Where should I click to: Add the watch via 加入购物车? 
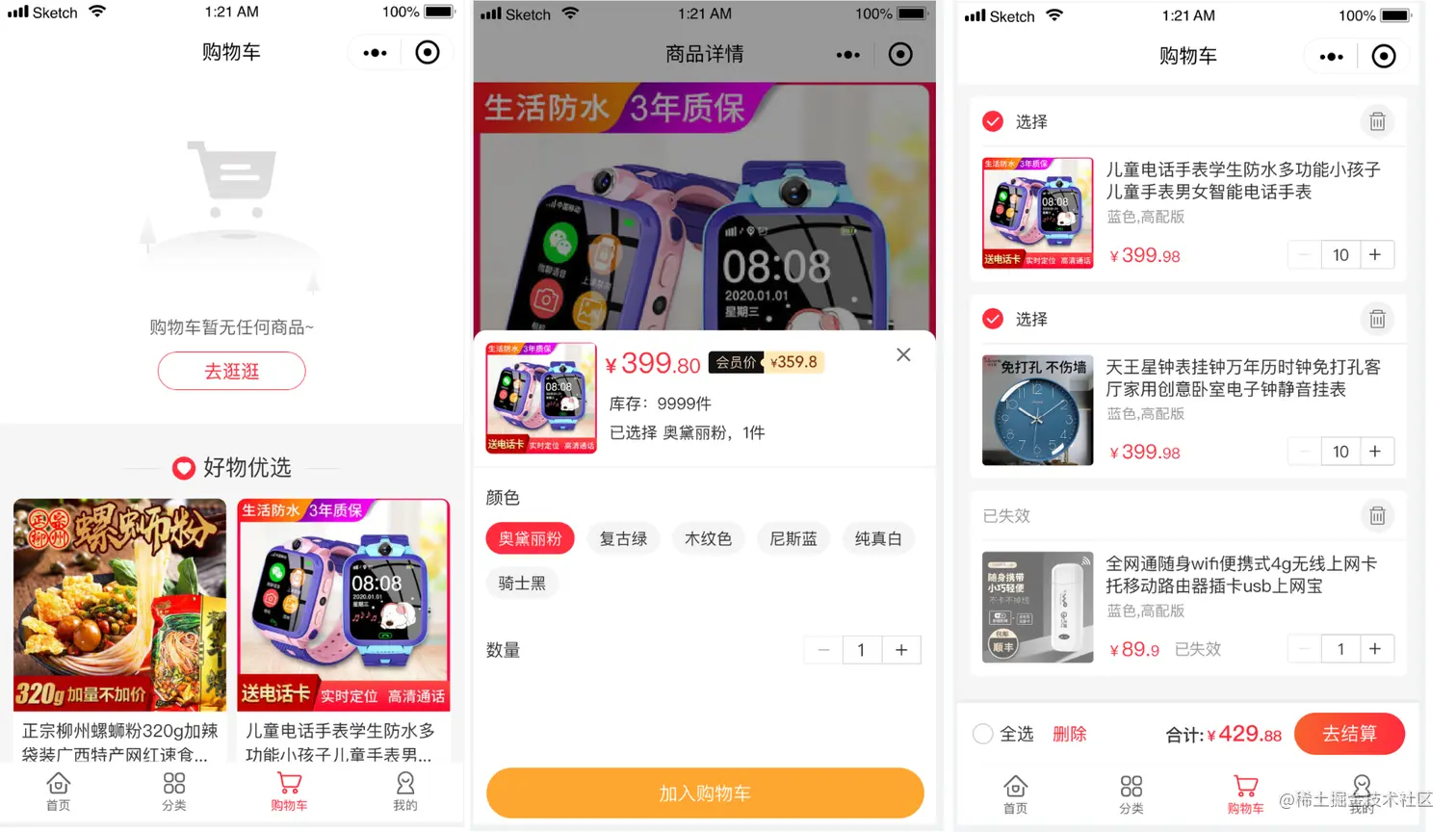(x=704, y=793)
